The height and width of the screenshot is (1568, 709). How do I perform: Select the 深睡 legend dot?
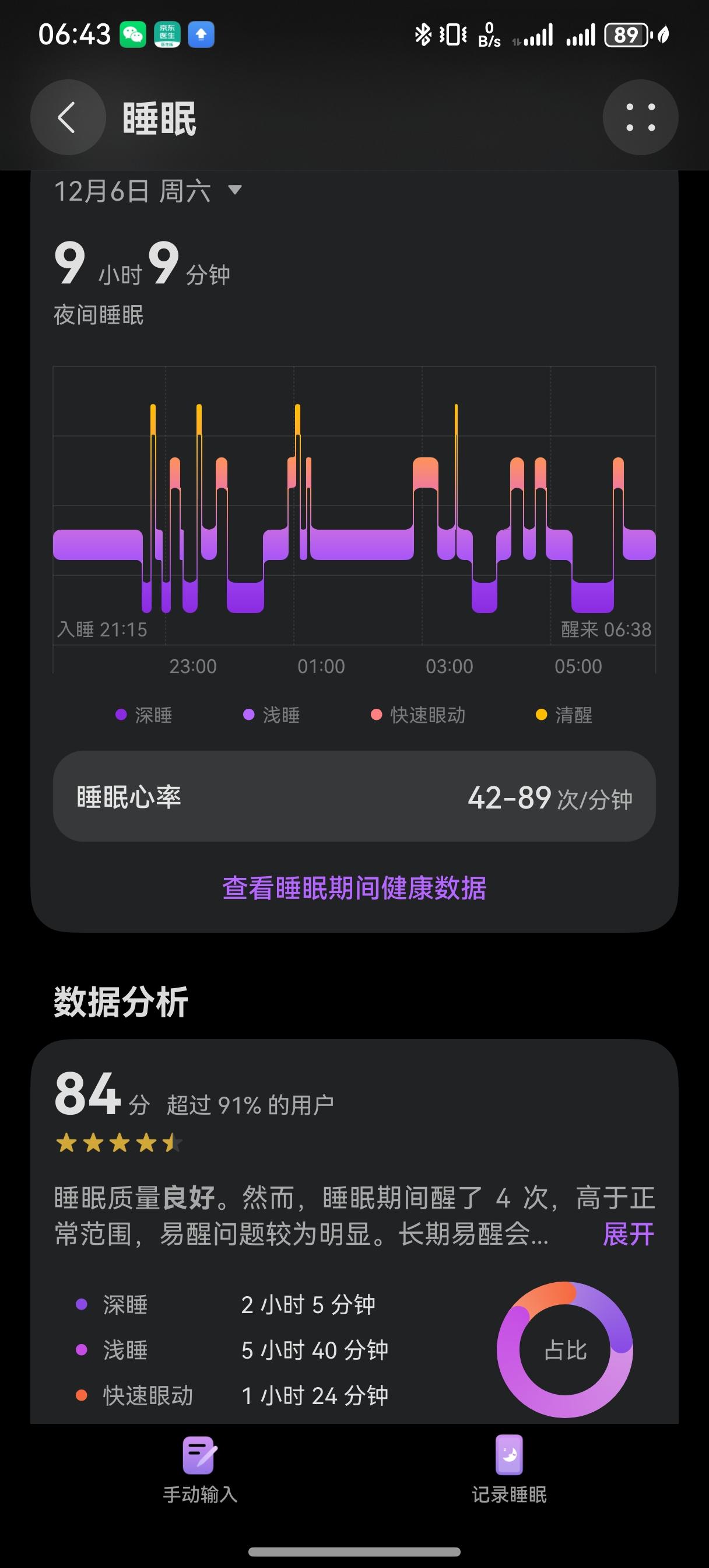pyautogui.click(x=120, y=714)
